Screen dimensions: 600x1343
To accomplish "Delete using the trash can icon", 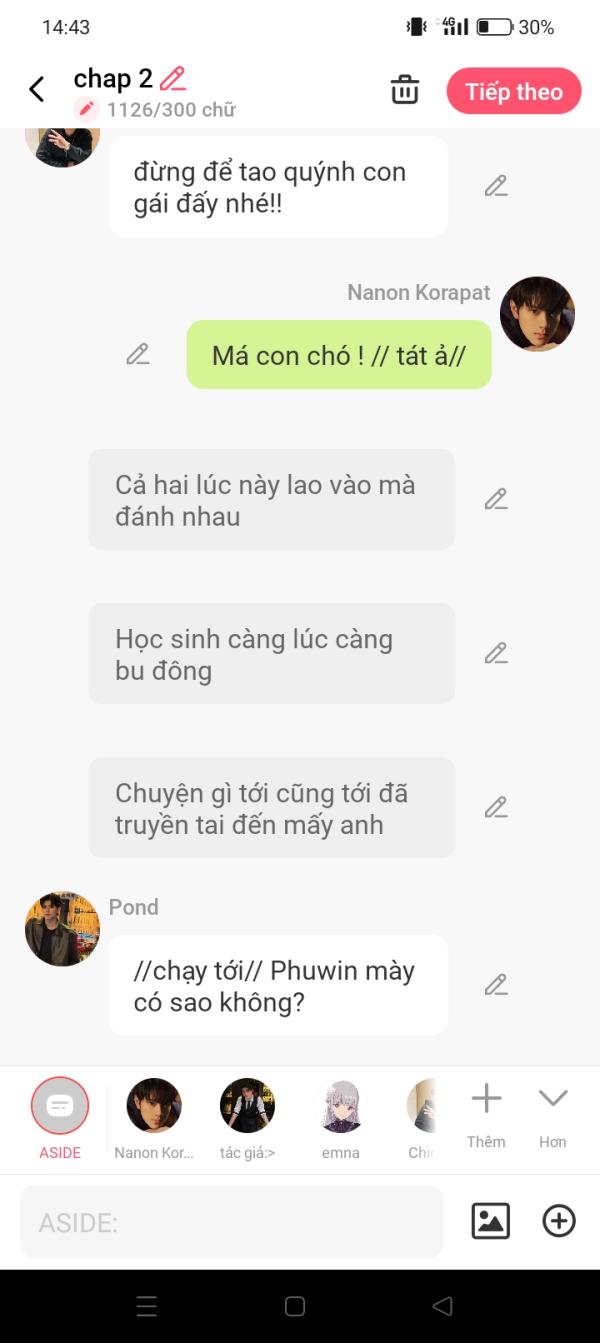I will [x=404, y=90].
